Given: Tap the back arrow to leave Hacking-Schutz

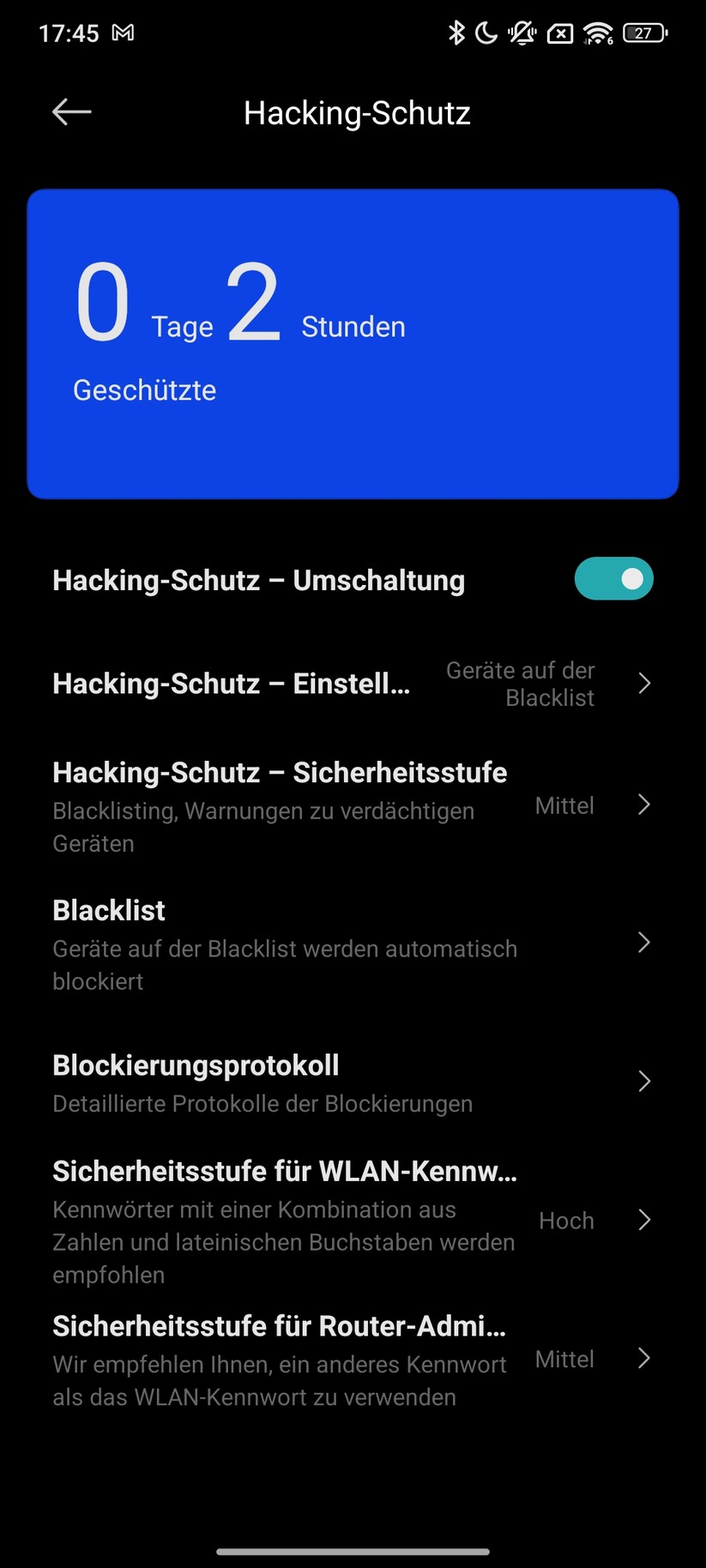Looking at the screenshot, I should 71,112.
